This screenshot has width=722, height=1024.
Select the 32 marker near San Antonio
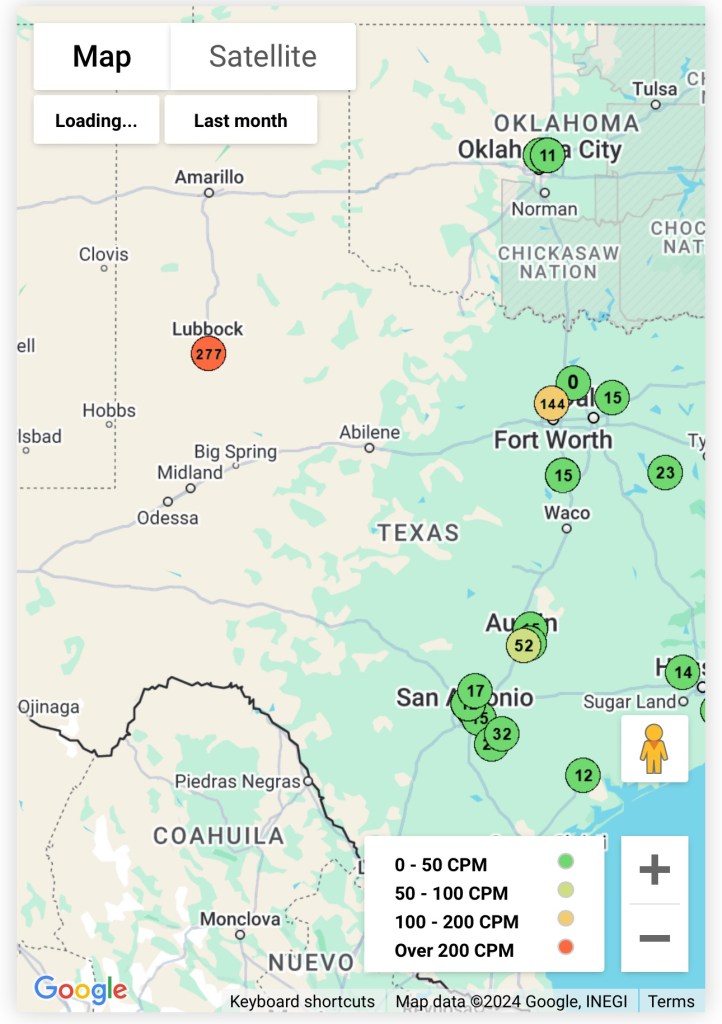click(x=502, y=734)
